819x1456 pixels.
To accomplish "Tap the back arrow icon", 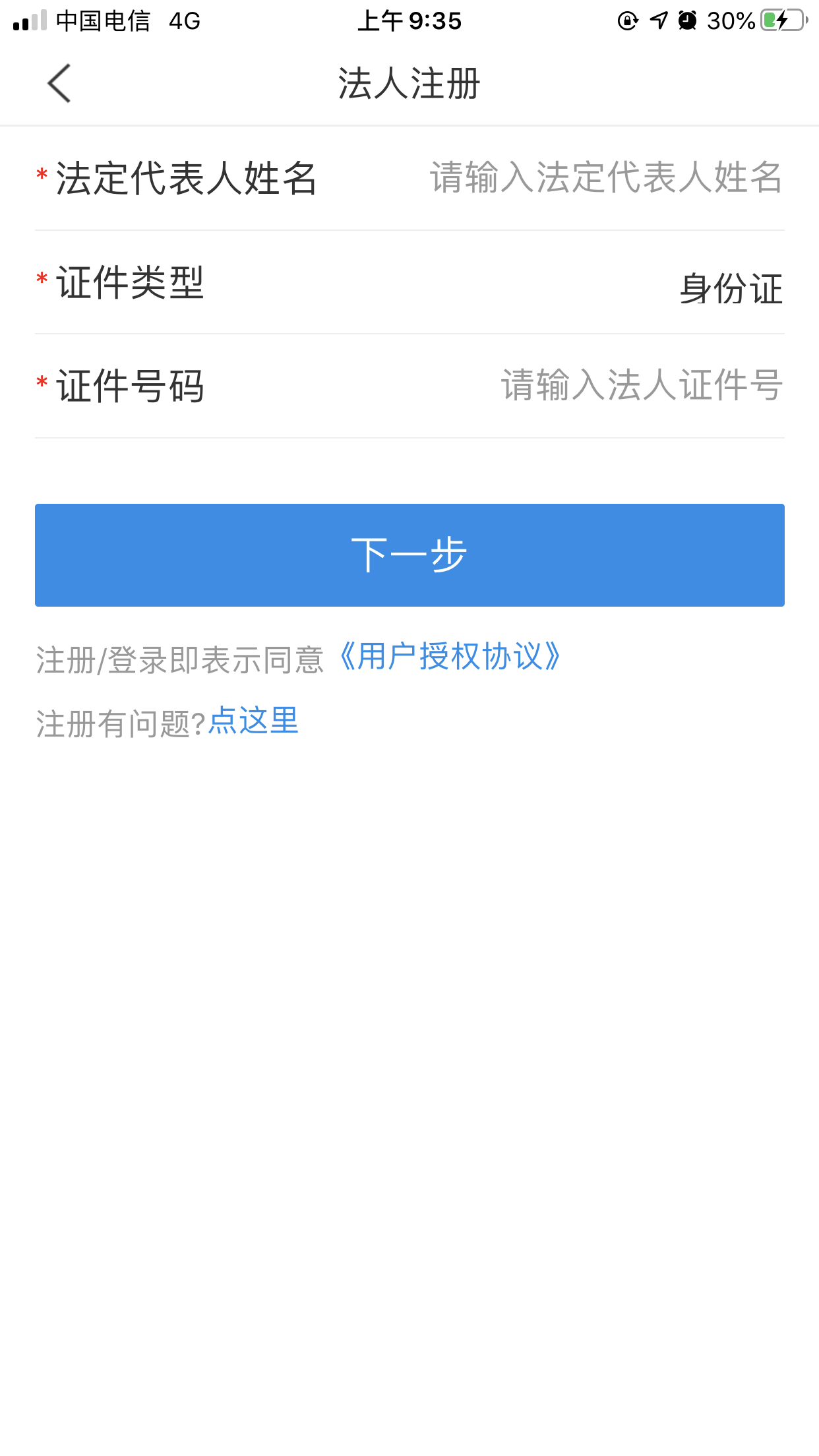I will point(59,84).
